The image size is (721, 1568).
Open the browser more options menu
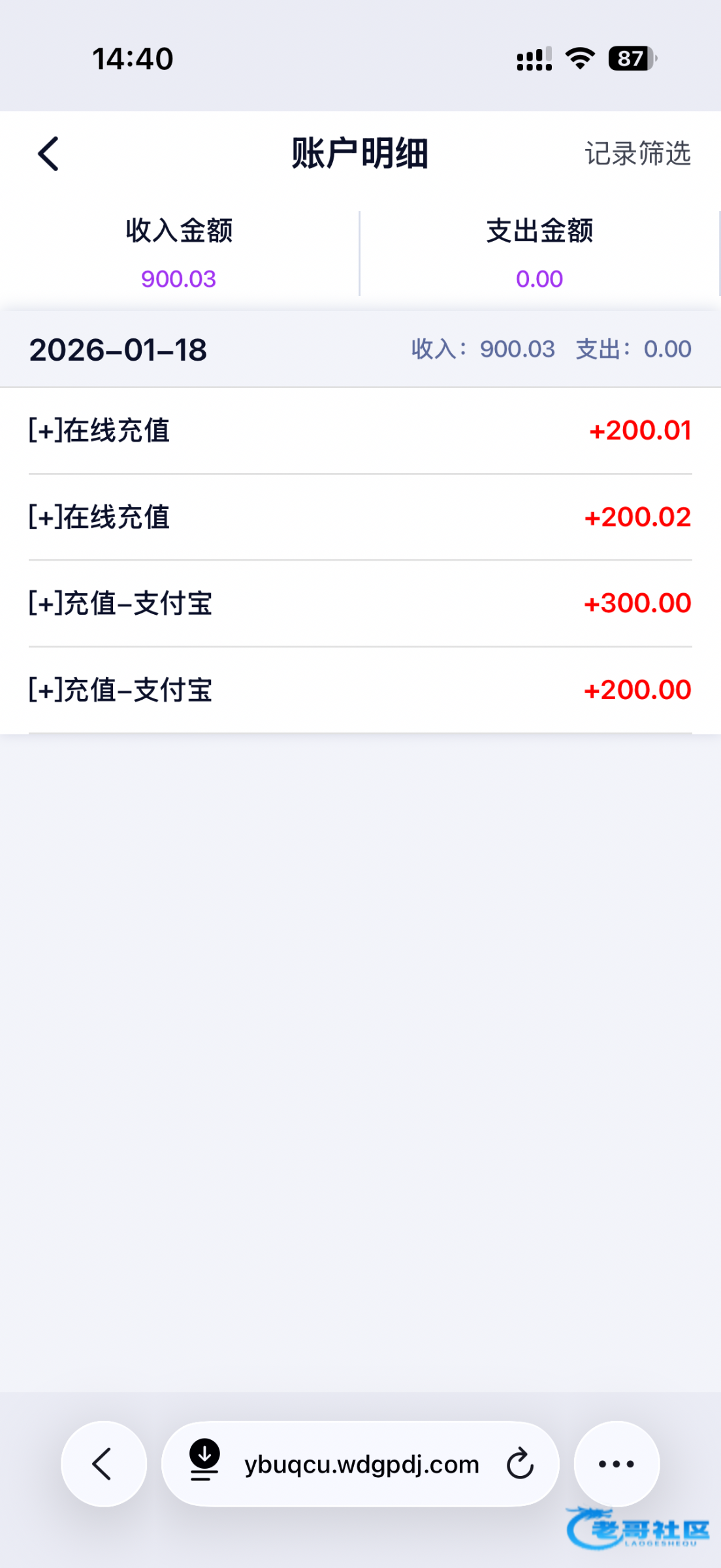click(x=616, y=1463)
